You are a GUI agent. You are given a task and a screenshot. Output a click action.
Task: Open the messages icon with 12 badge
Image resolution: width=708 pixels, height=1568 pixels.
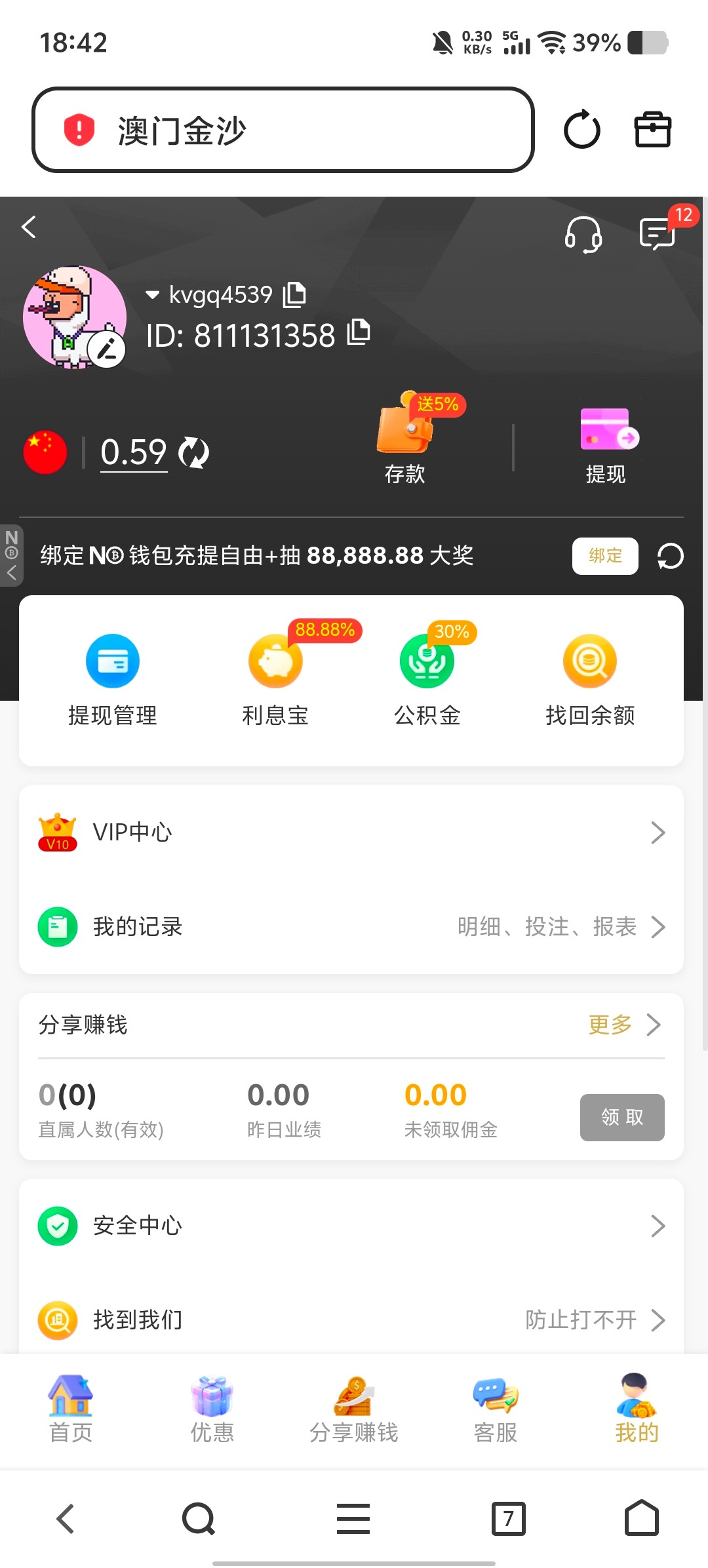[x=658, y=233]
